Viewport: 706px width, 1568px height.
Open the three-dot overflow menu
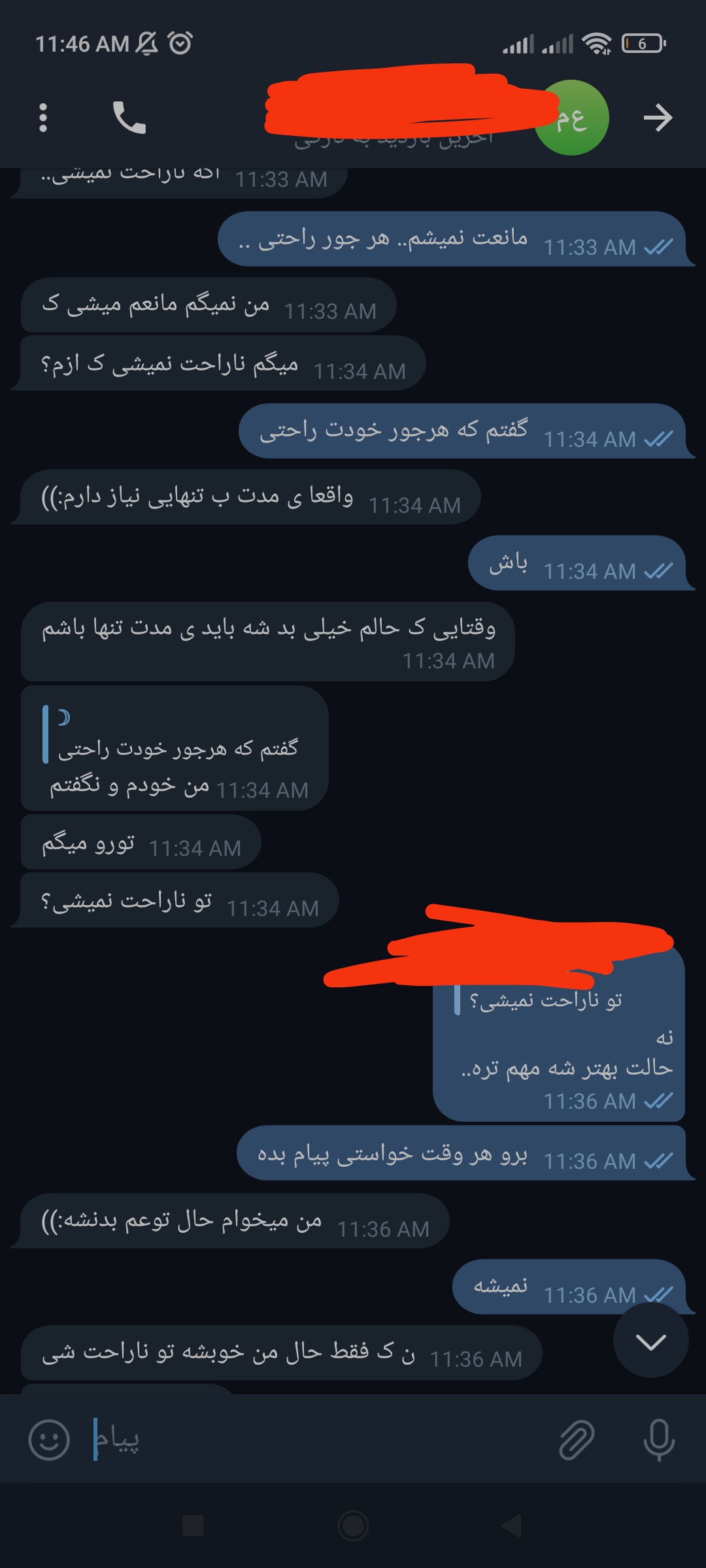(x=43, y=118)
